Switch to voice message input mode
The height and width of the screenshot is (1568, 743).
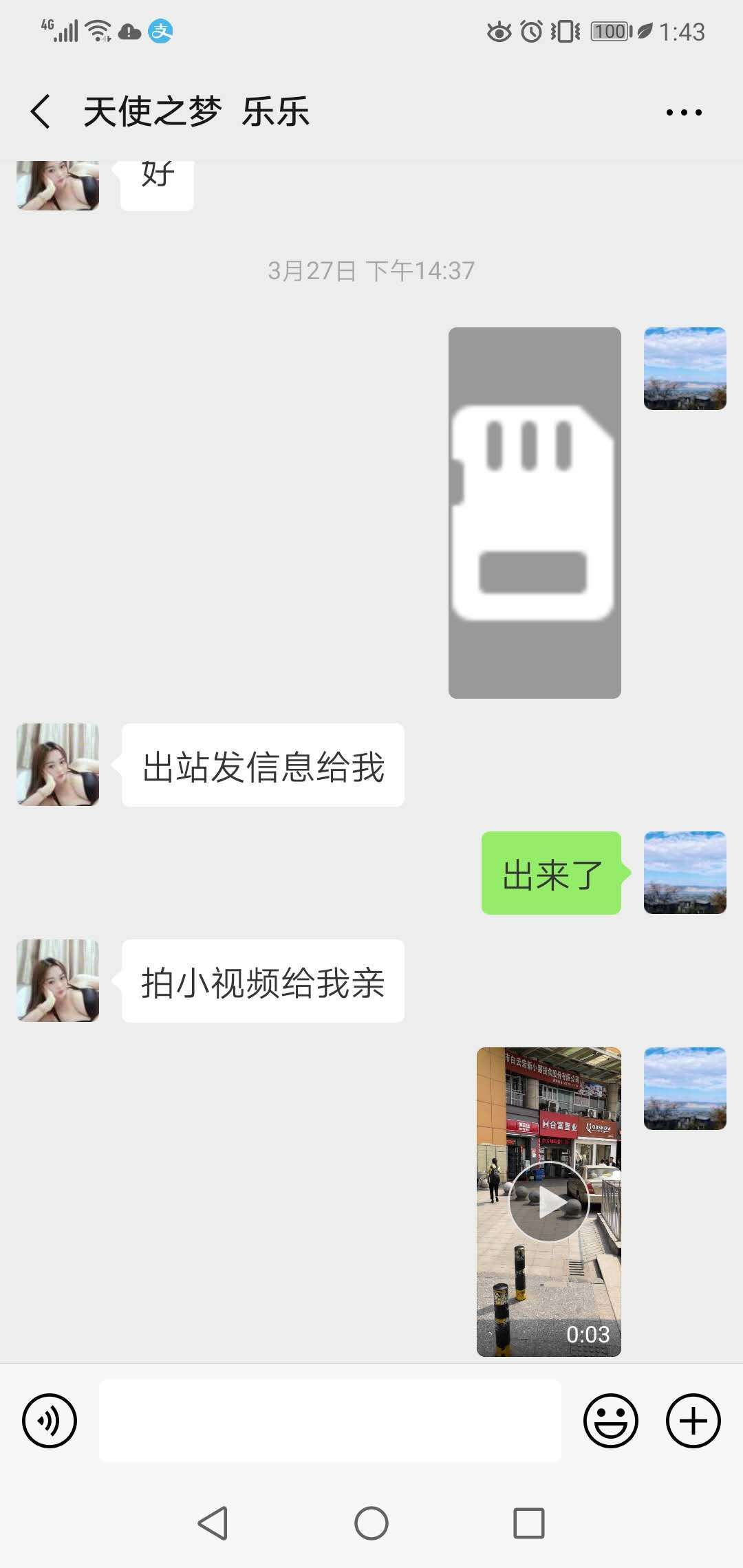(x=50, y=1419)
